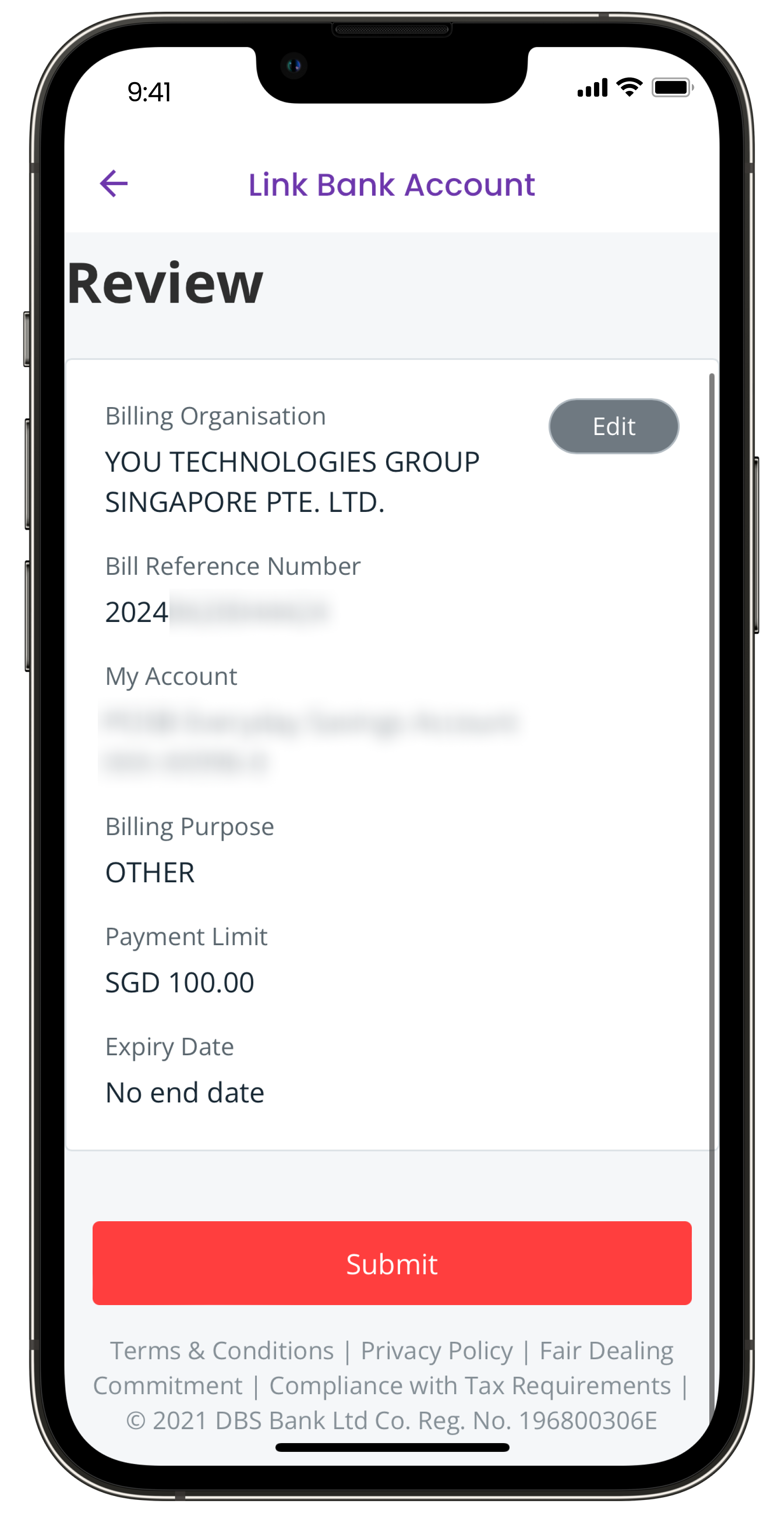Image resolution: width=784 pixels, height=1513 pixels.
Task: Go back from Link Bank Account
Action: click(114, 184)
